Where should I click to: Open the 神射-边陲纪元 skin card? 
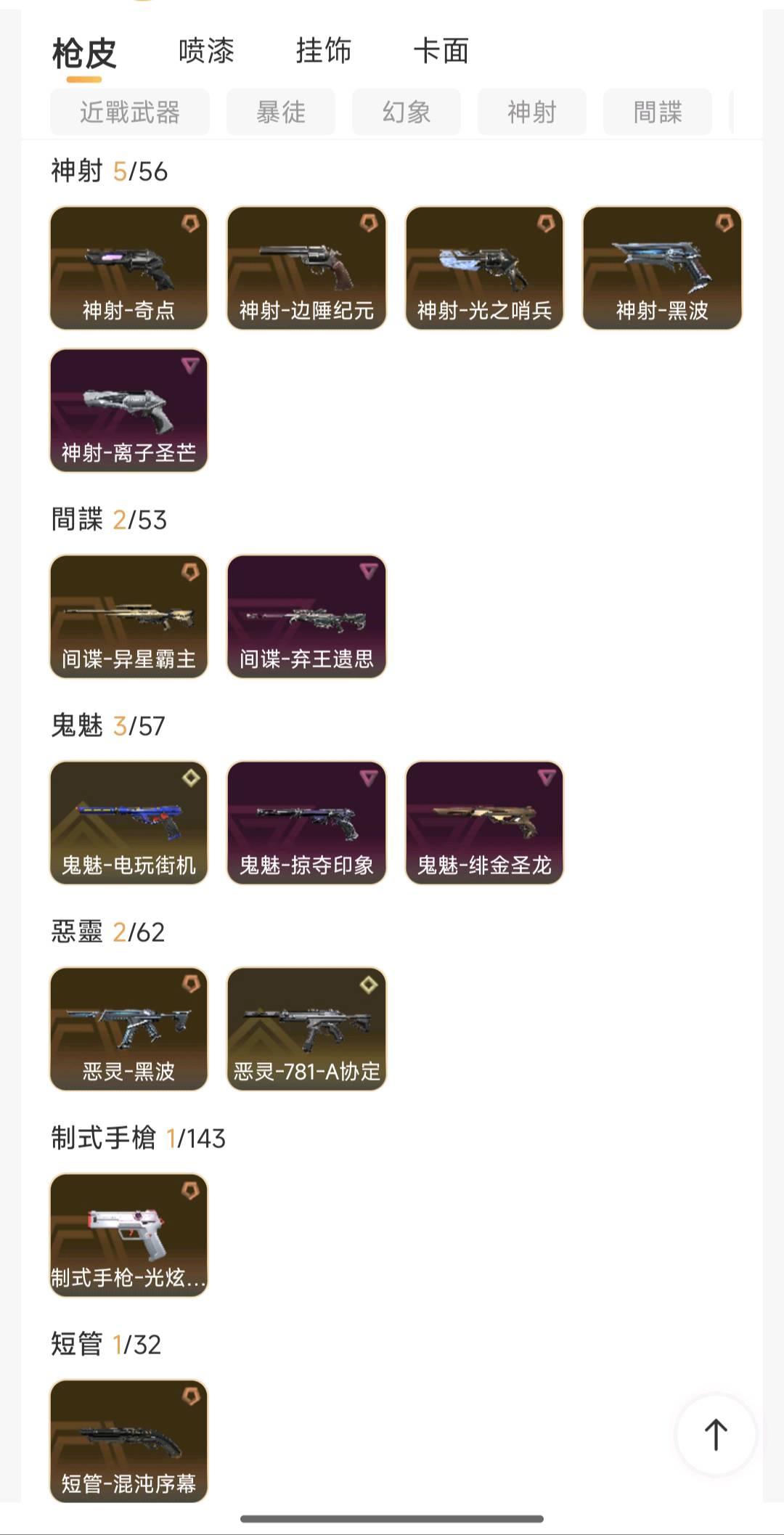307,268
